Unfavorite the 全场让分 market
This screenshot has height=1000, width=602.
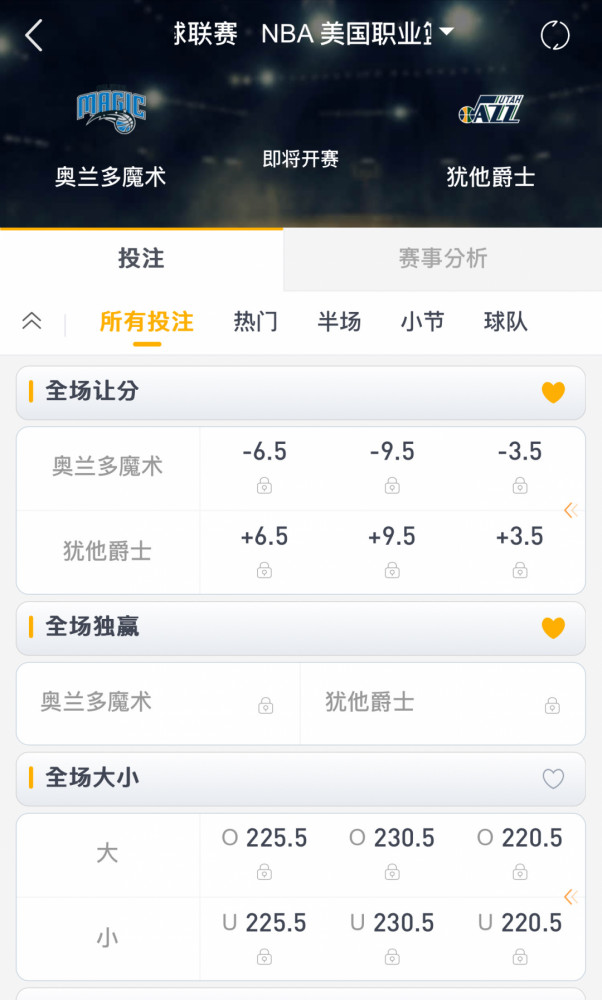pos(553,392)
